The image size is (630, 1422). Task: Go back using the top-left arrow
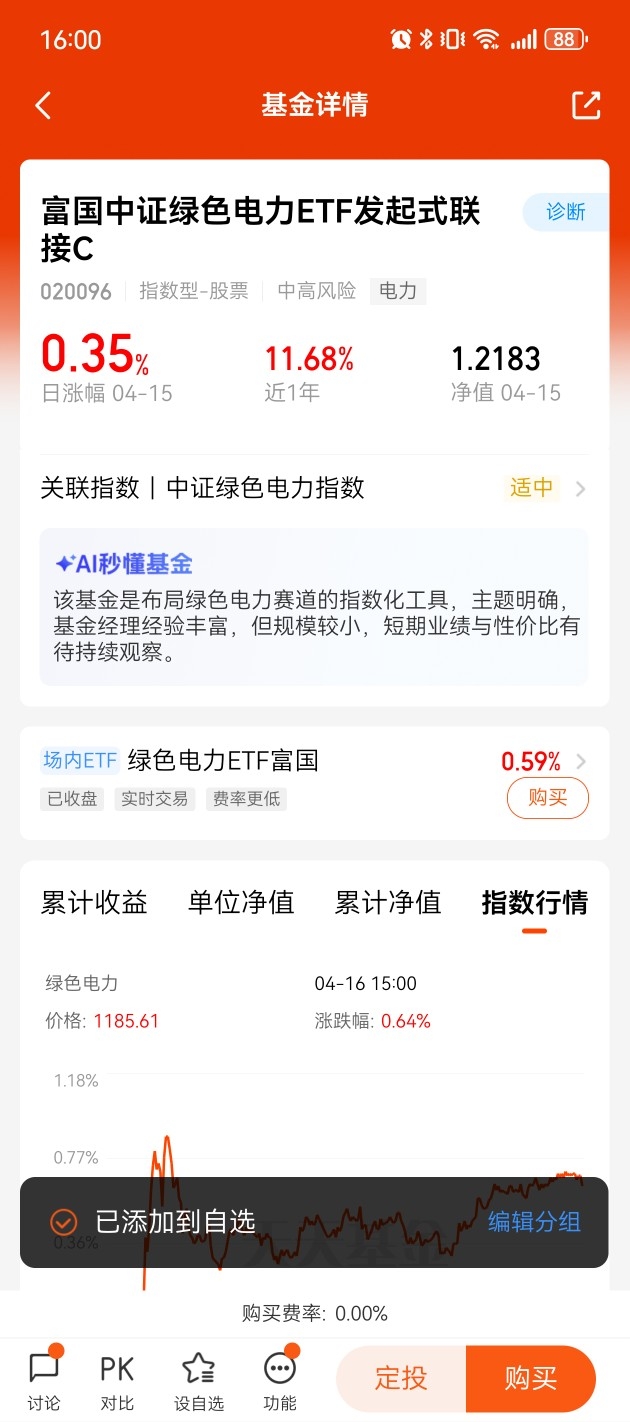(43, 106)
